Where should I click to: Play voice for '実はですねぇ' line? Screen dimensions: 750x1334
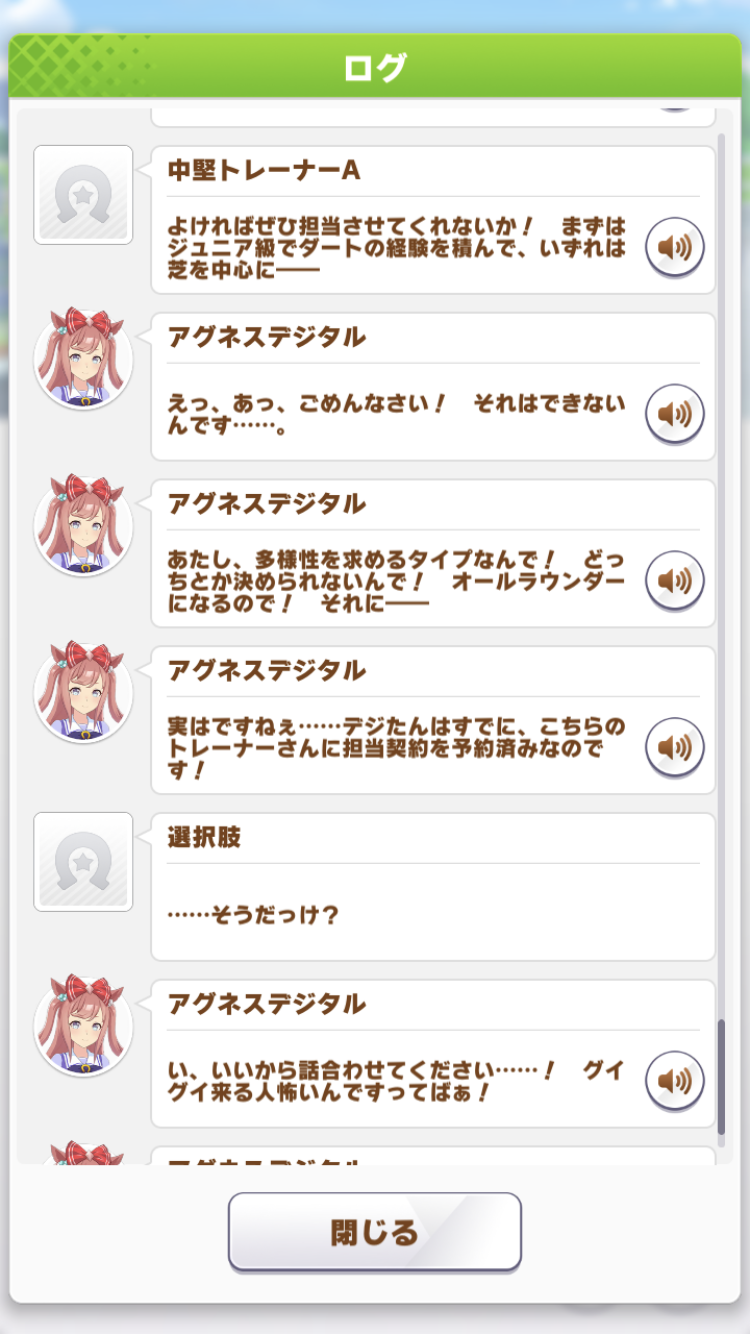[675, 747]
